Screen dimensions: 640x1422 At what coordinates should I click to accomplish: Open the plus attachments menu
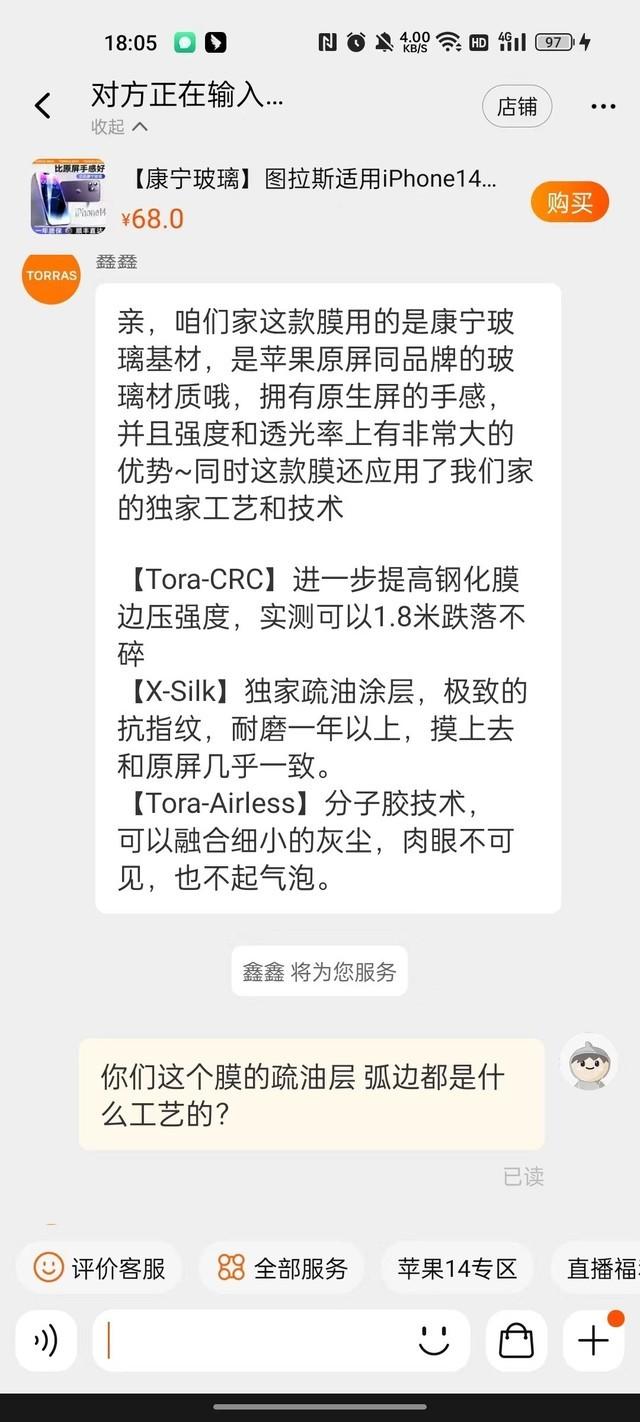(594, 1340)
